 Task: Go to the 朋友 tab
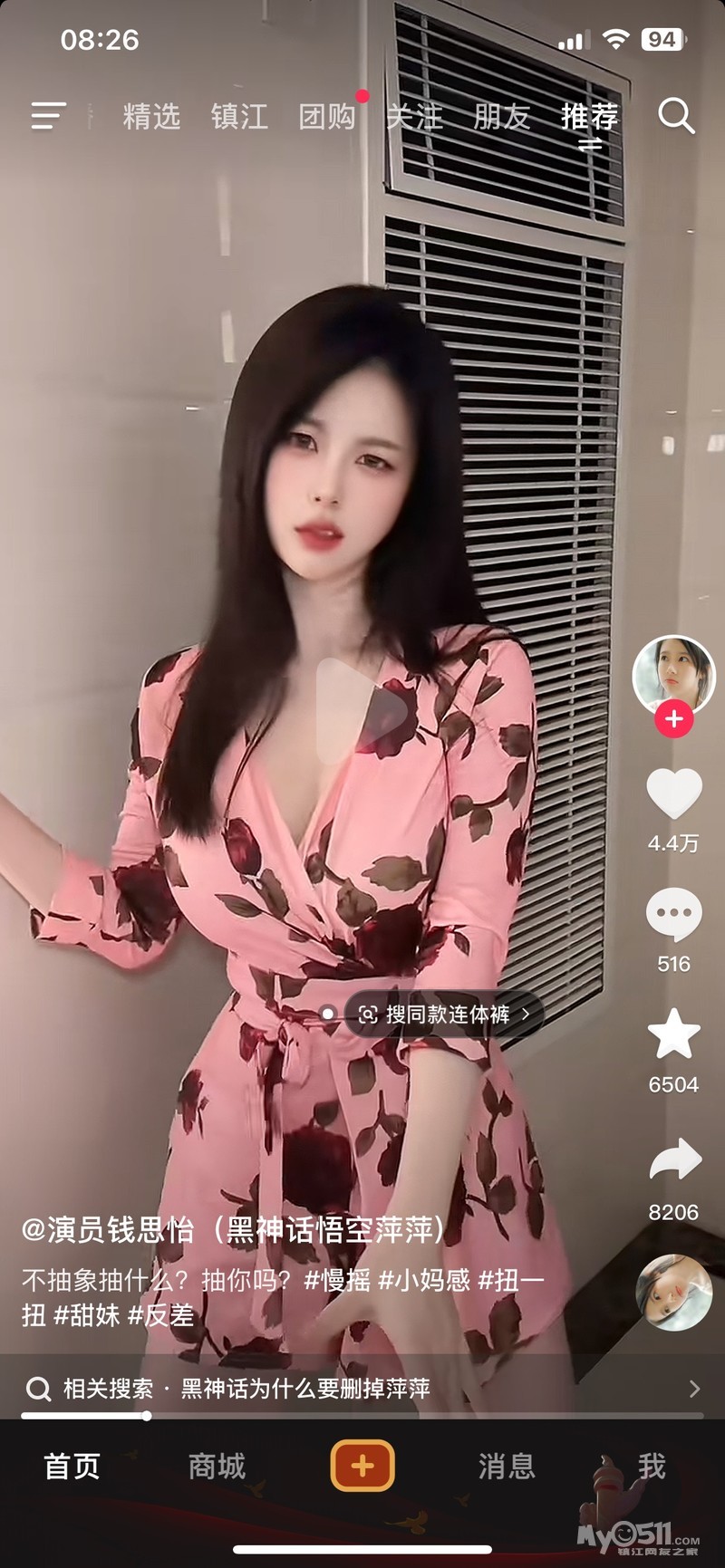pos(501,117)
